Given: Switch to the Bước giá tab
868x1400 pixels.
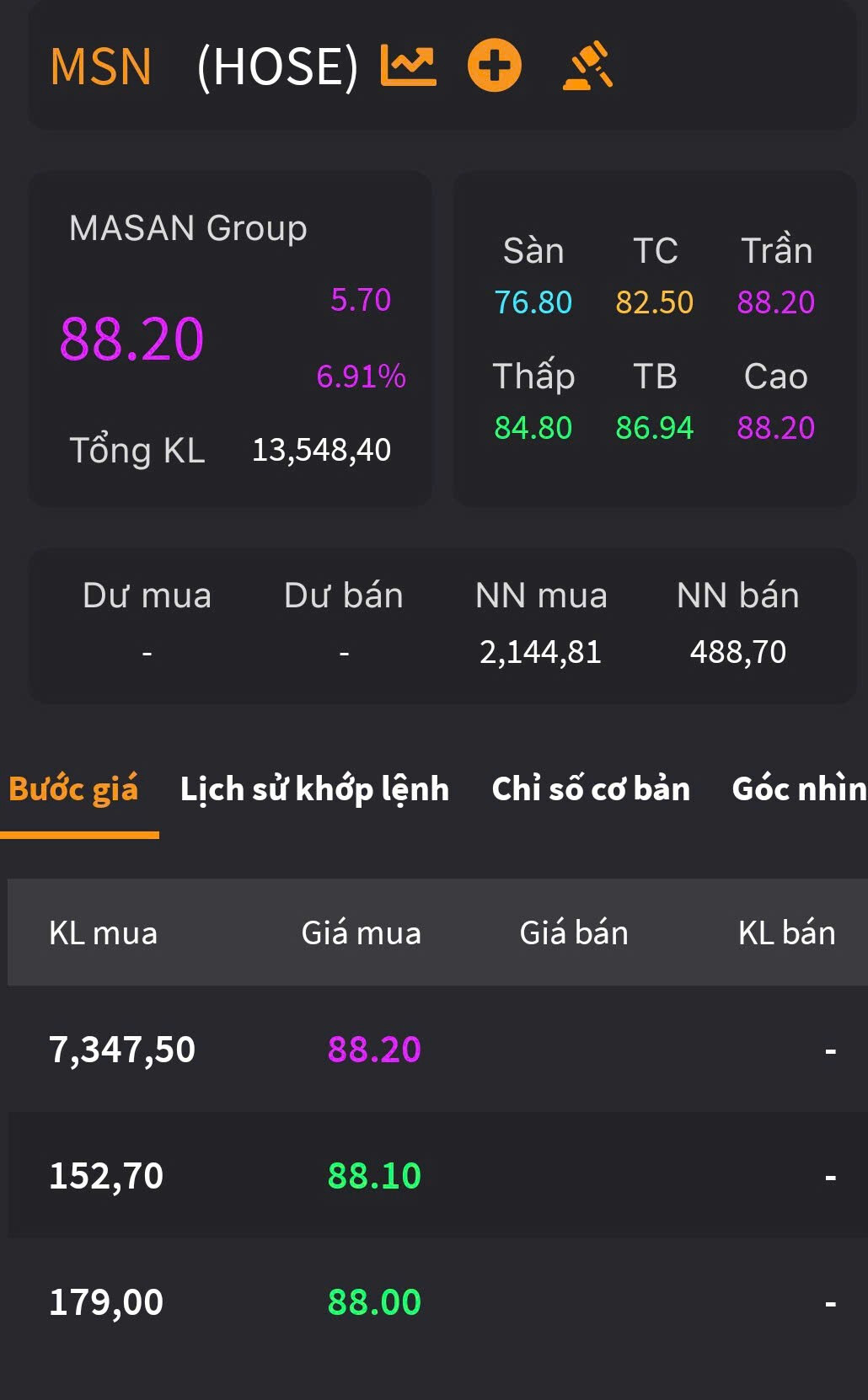Looking at the screenshot, I should point(73,789).
